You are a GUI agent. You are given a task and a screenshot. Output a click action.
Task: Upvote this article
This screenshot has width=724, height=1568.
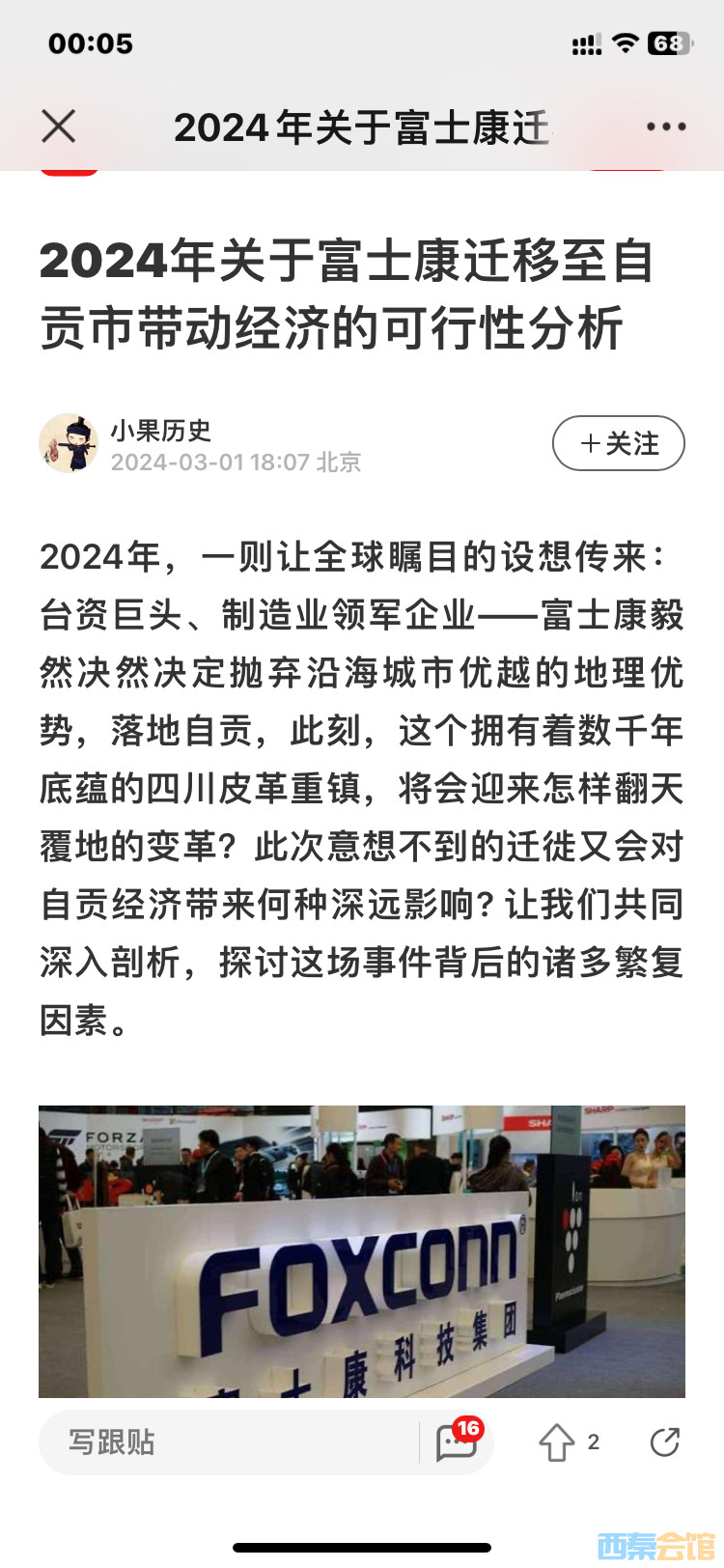pos(557,1443)
